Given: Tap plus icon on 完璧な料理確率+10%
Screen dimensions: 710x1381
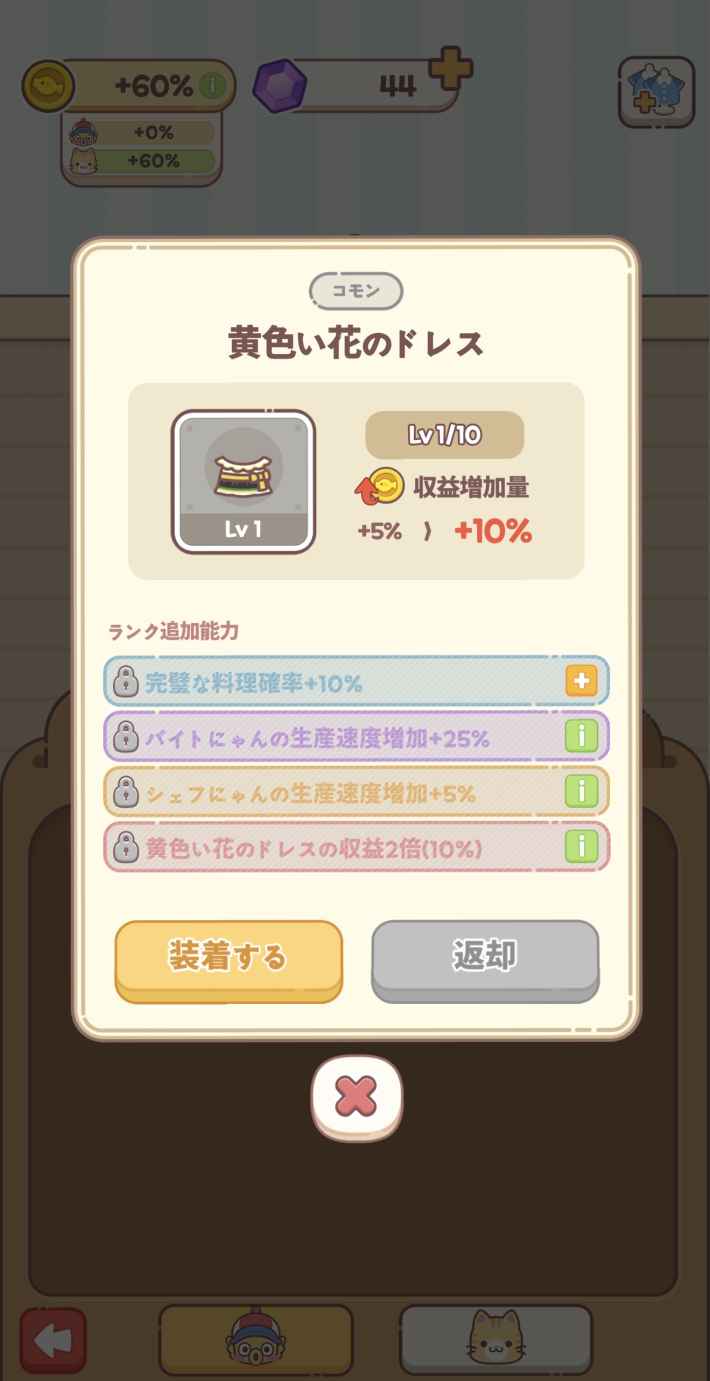Looking at the screenshot, I should 581,682.
